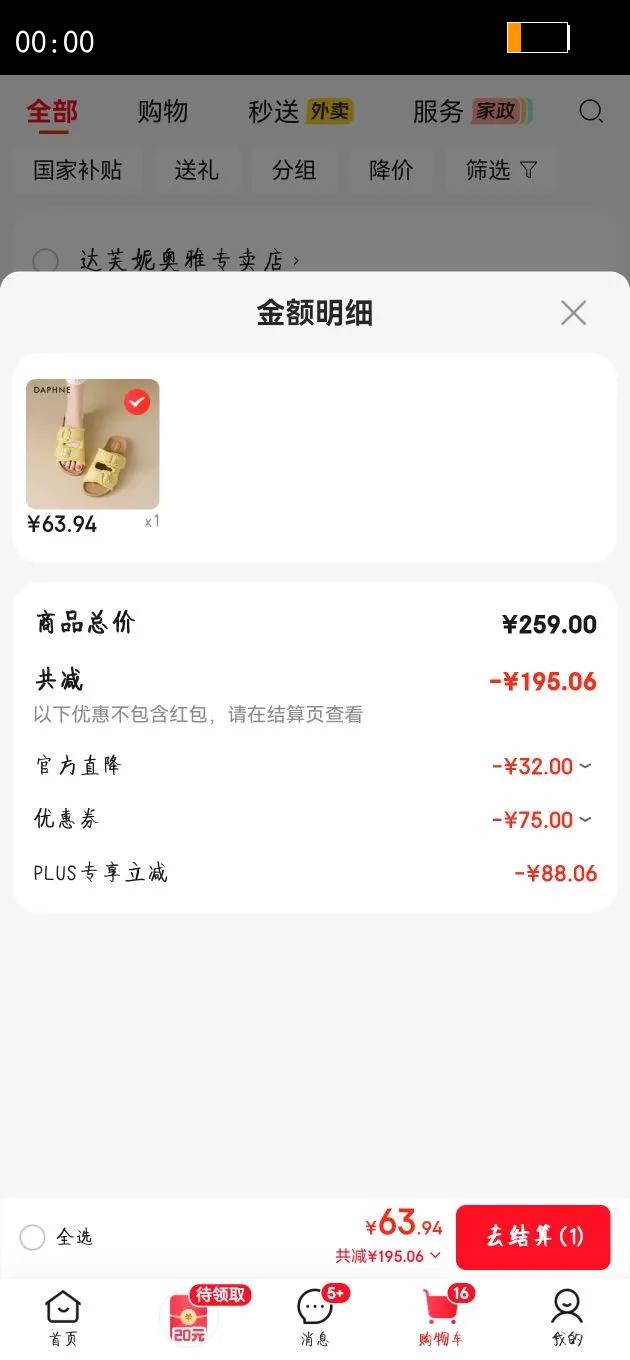Toggle the 全选 select-all checkbox
This screenshot has height=1360, width=630.
point(33,1237)
